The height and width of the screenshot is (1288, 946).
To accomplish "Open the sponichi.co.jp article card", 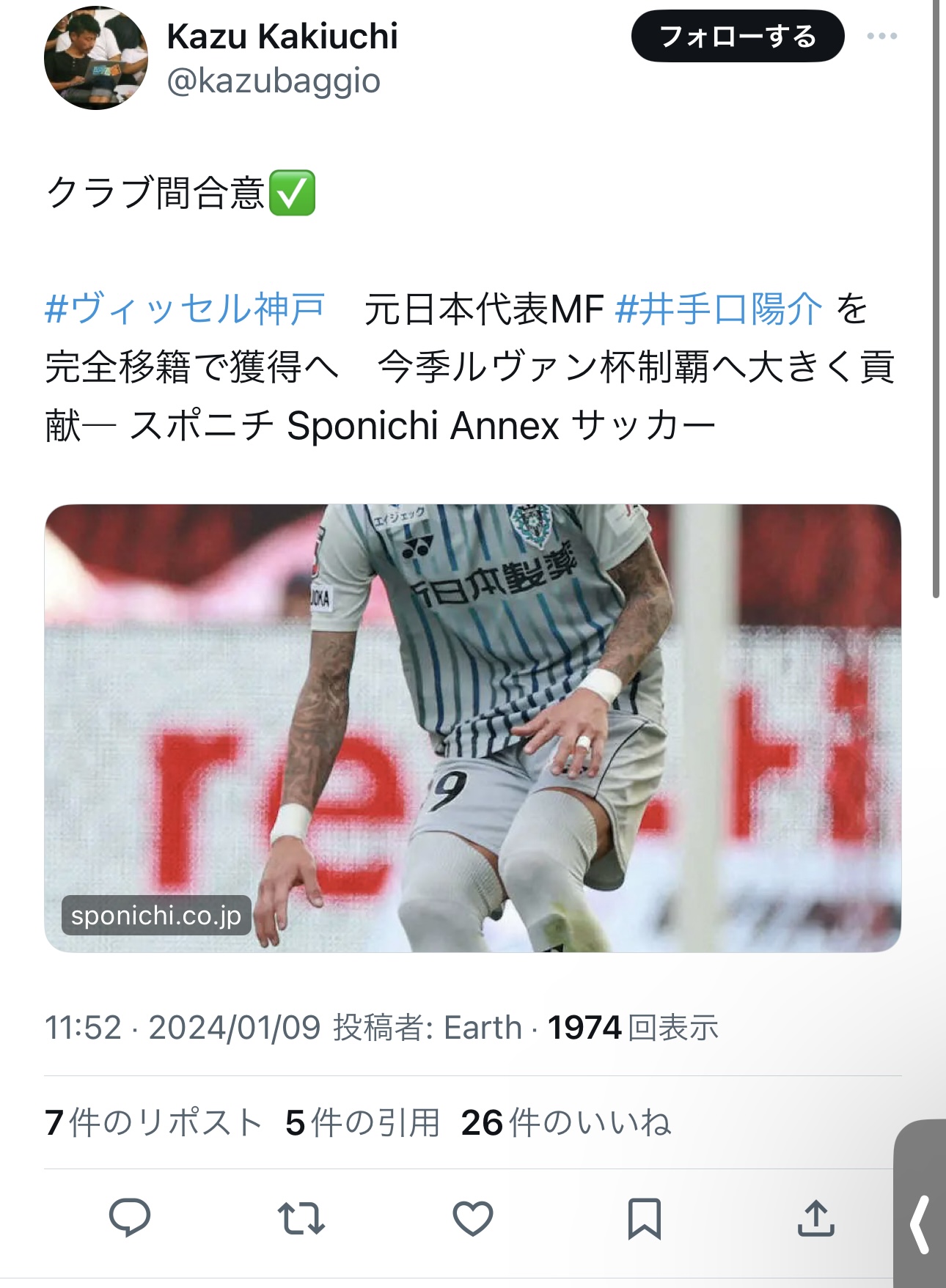I will (472, 727).
